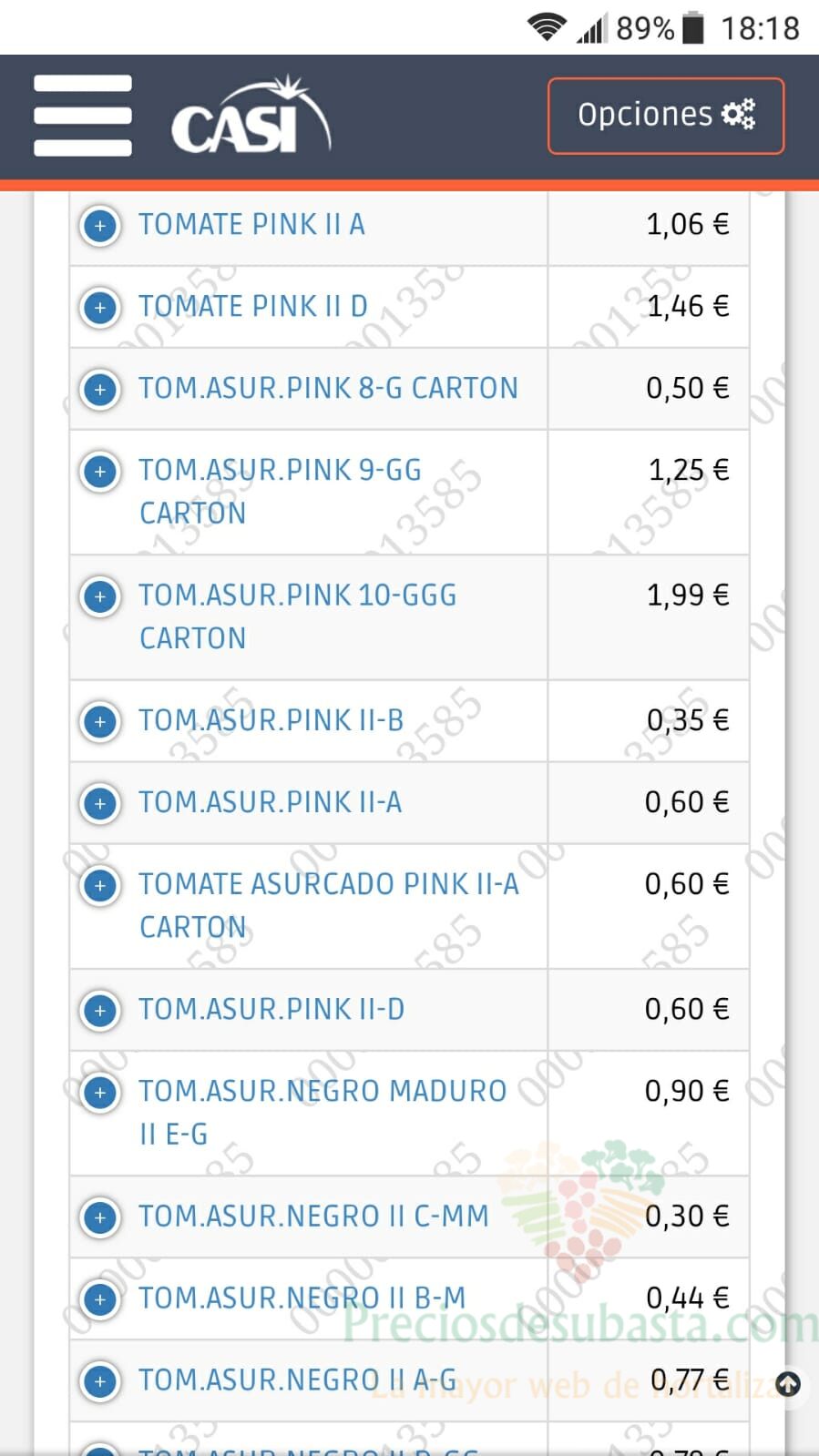This screenshot has width=819, height=1456.
Task: Expand TOMATE ASURCADO PINK II-A CARTON
Action: (x=100, y=885)
